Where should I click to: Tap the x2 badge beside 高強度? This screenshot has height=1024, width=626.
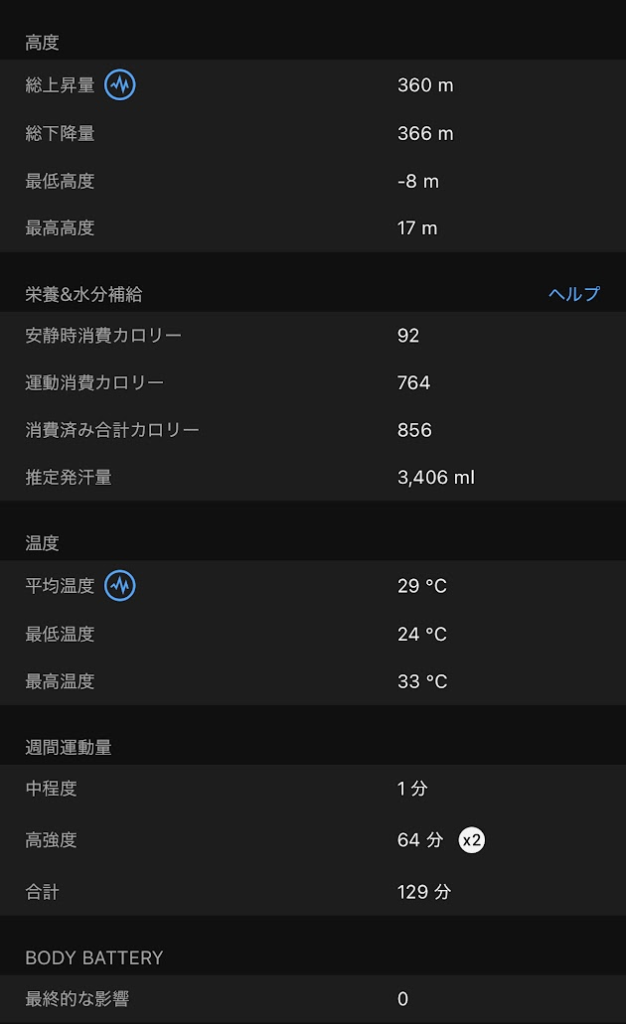click(471, 840)
